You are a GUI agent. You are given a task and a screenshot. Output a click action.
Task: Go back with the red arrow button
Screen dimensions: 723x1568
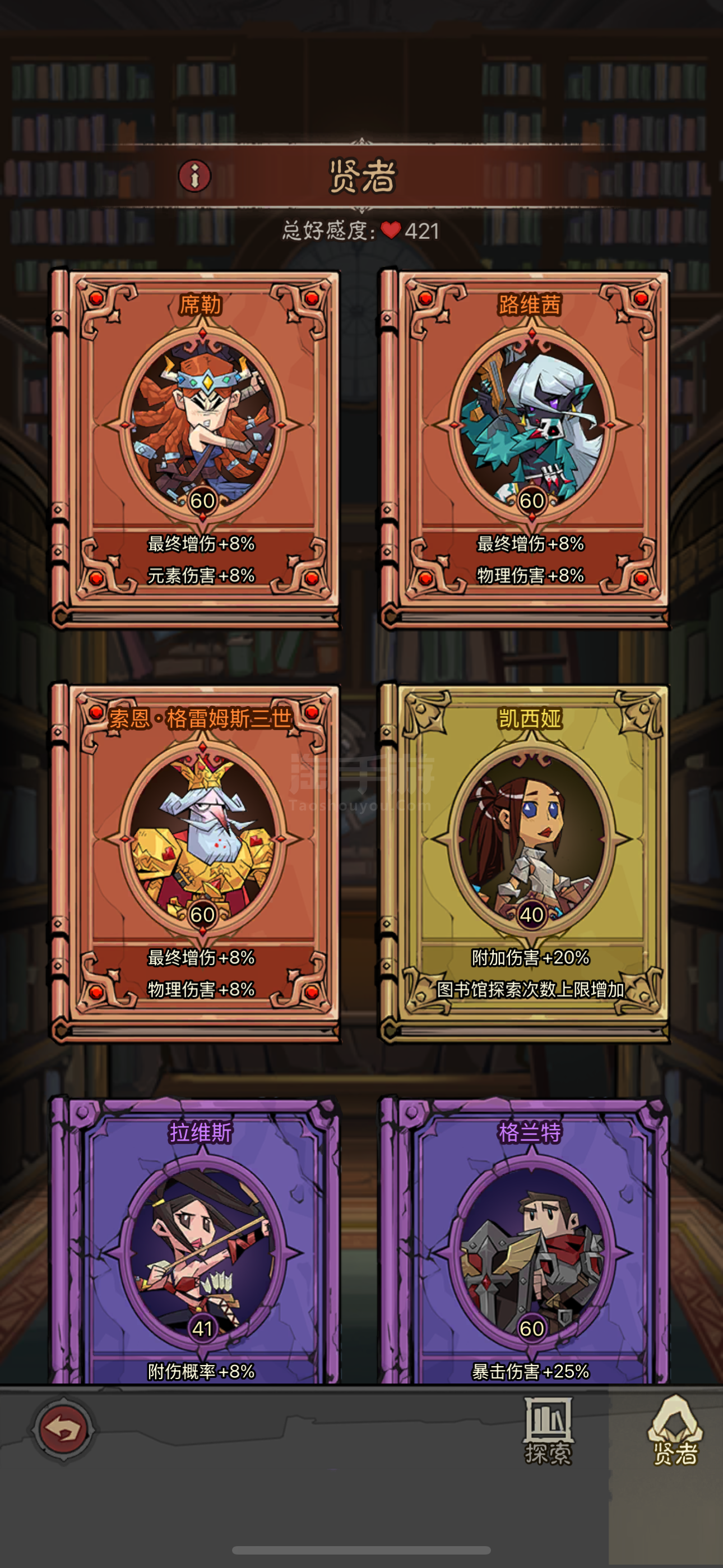63,1428
